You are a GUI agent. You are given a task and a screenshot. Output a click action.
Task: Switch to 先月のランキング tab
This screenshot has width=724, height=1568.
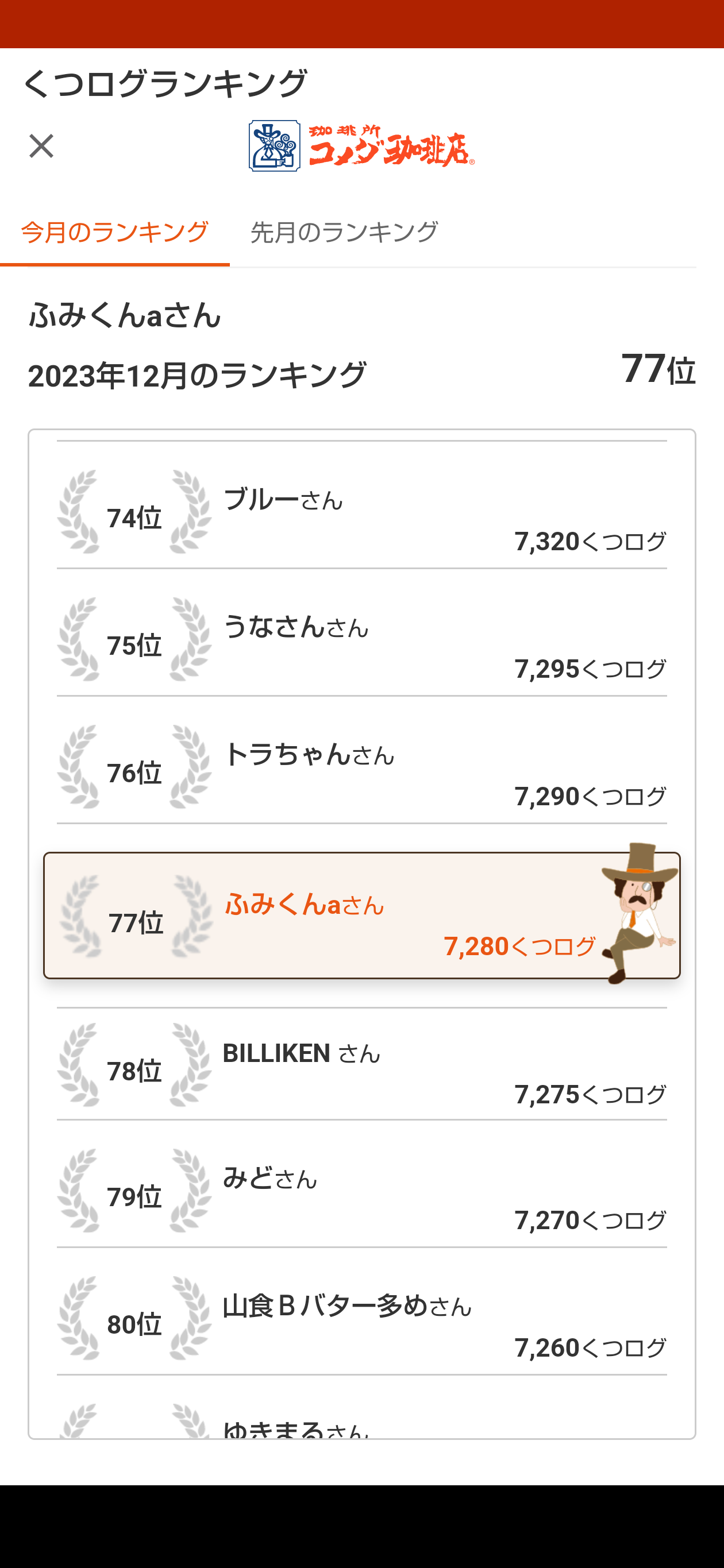[x=344, y=233]
